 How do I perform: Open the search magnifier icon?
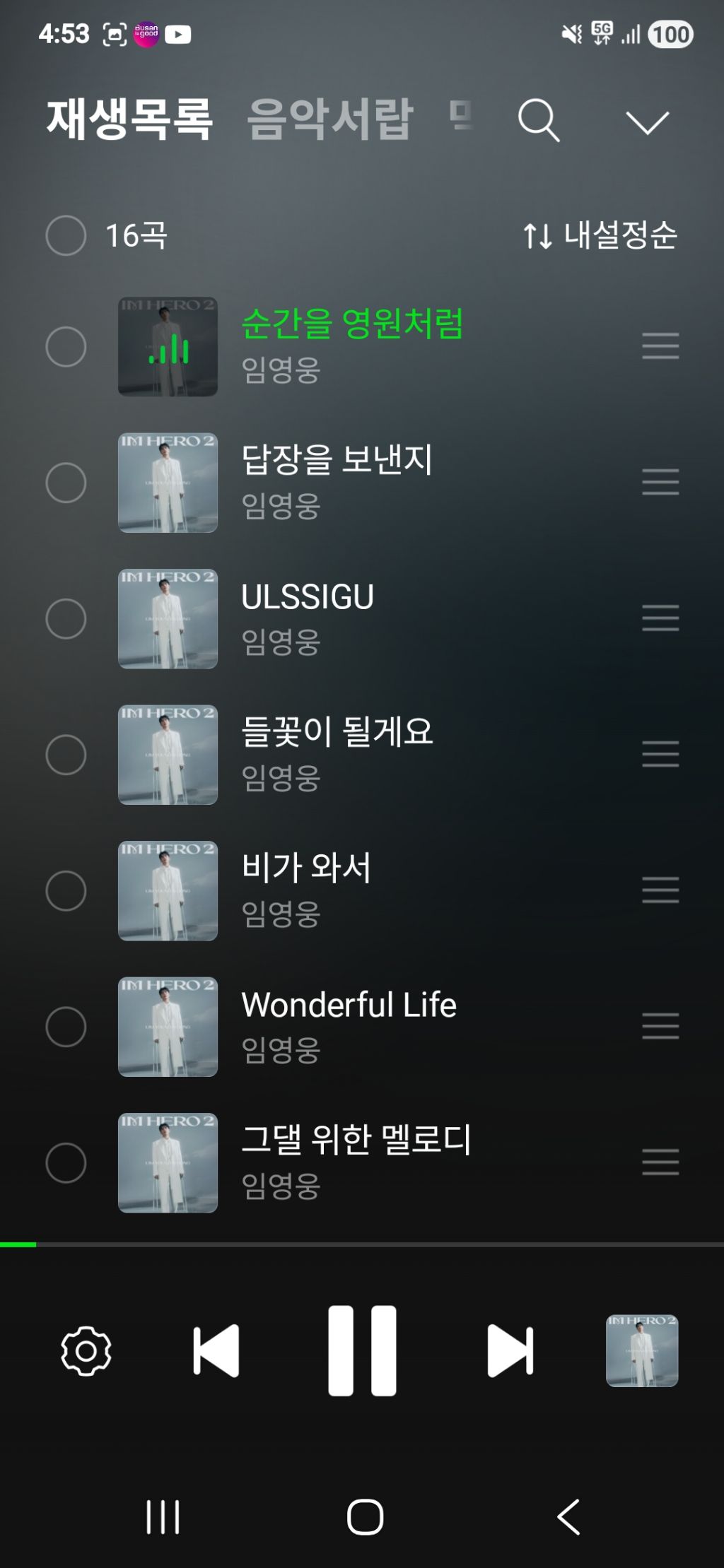click(539, 121)
